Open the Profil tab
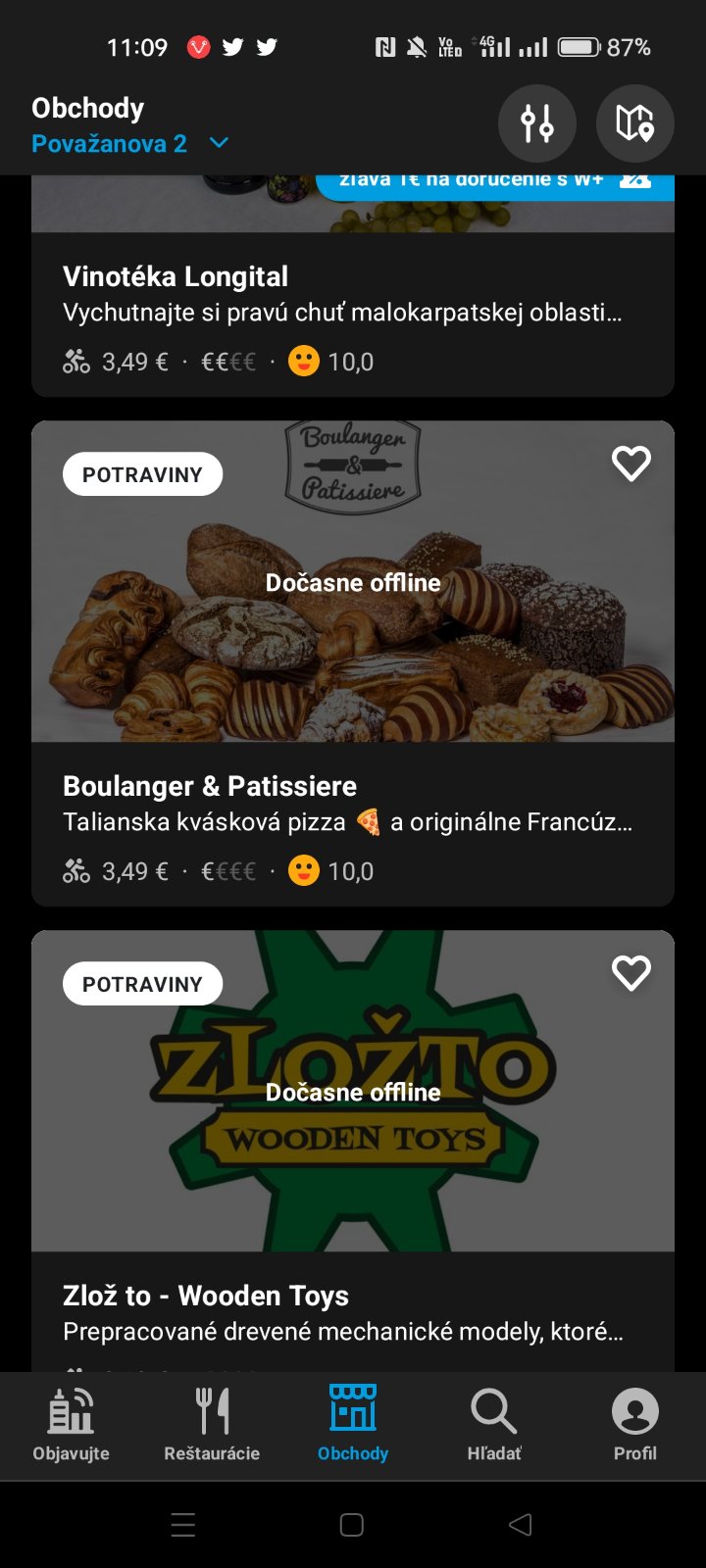This screenshot has width=706, height=1568. [x=635, y=1424]
